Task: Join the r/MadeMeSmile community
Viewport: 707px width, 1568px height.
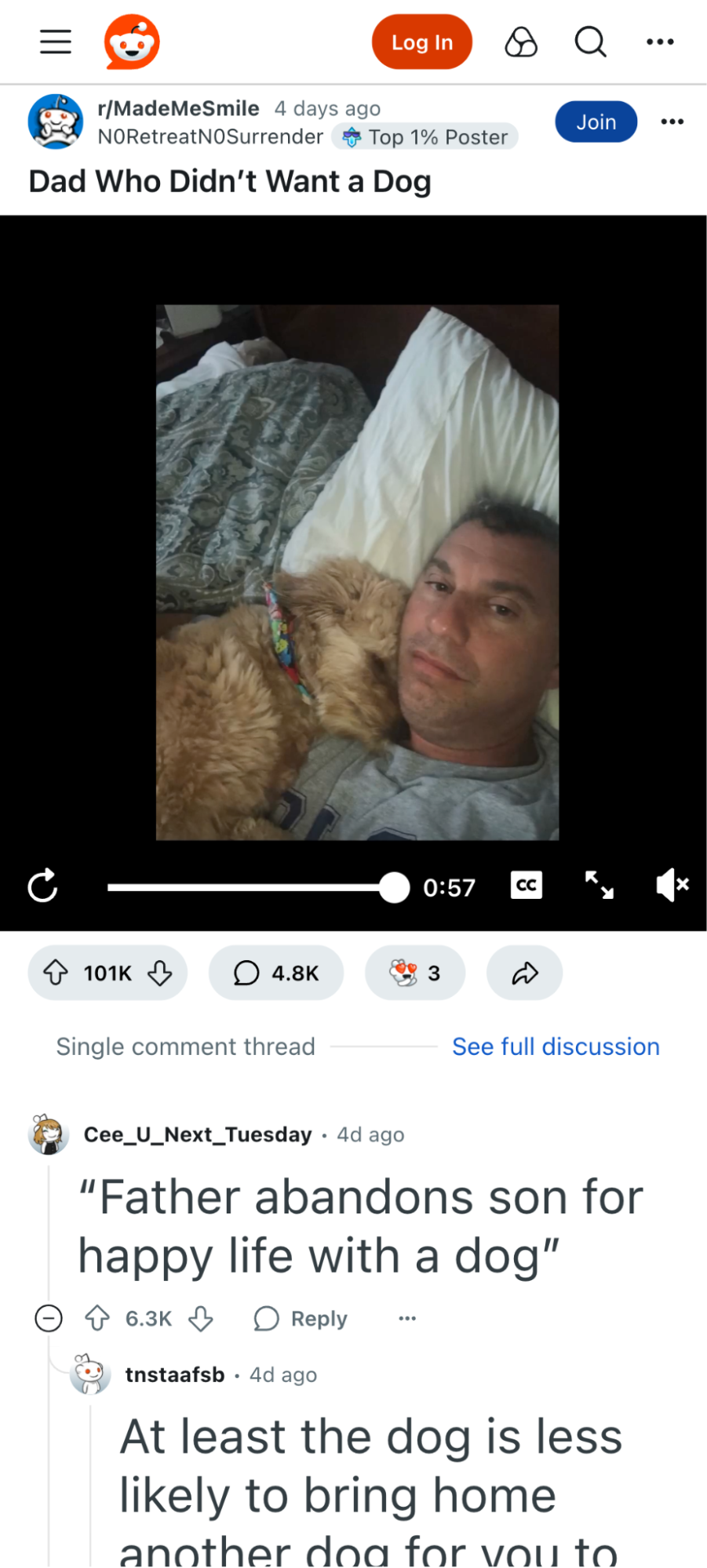Action: click(596, 122)
